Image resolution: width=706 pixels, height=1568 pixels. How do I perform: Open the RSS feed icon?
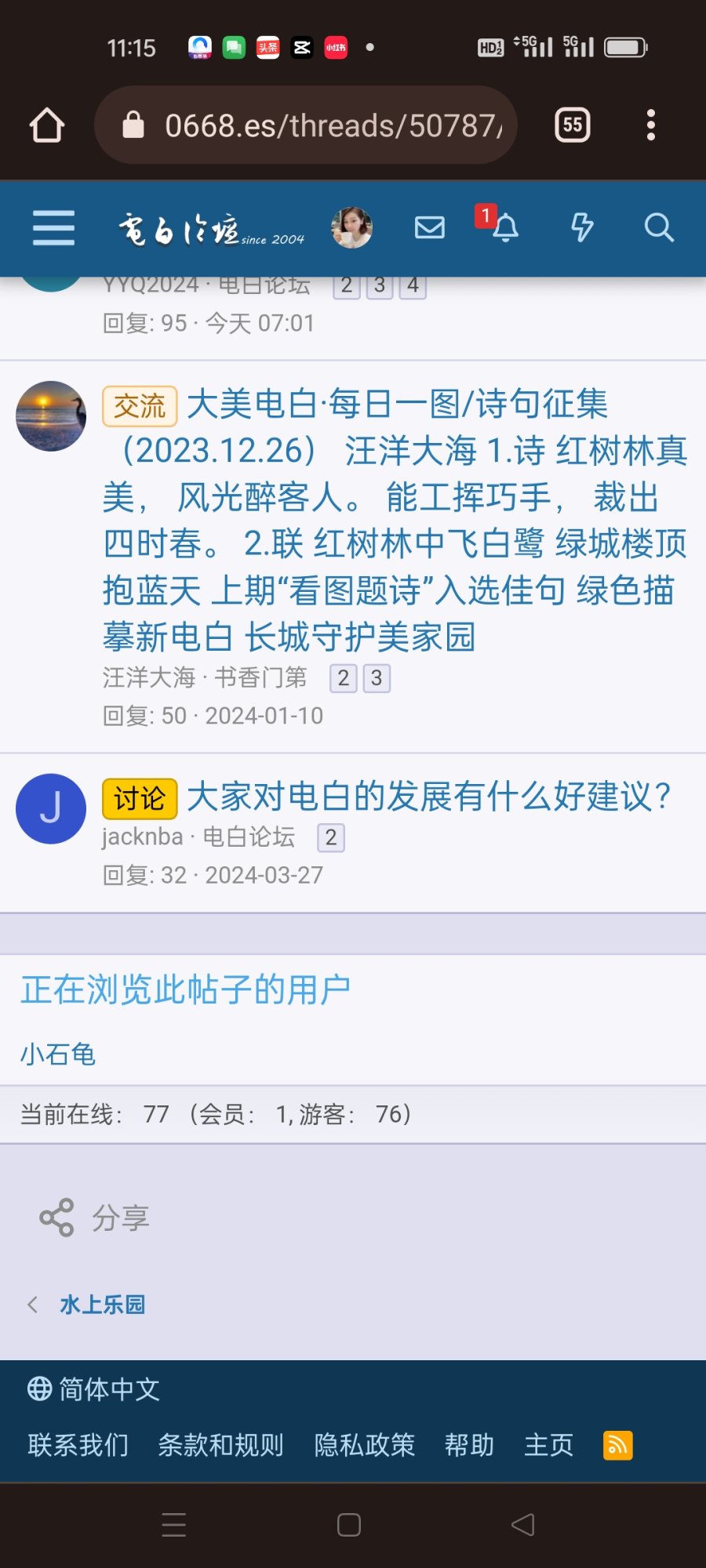pos(617,1445)
